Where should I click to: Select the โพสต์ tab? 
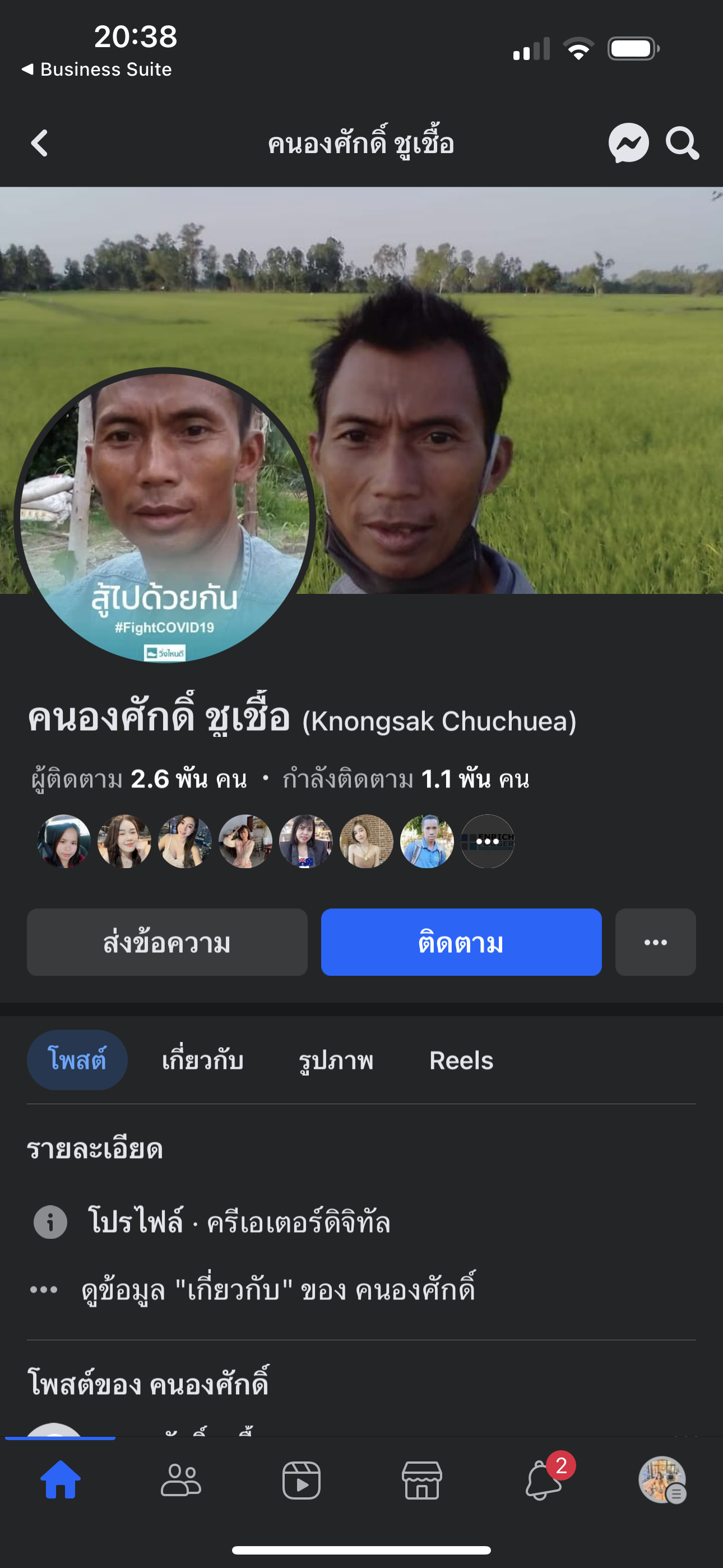pos(77,1060)
